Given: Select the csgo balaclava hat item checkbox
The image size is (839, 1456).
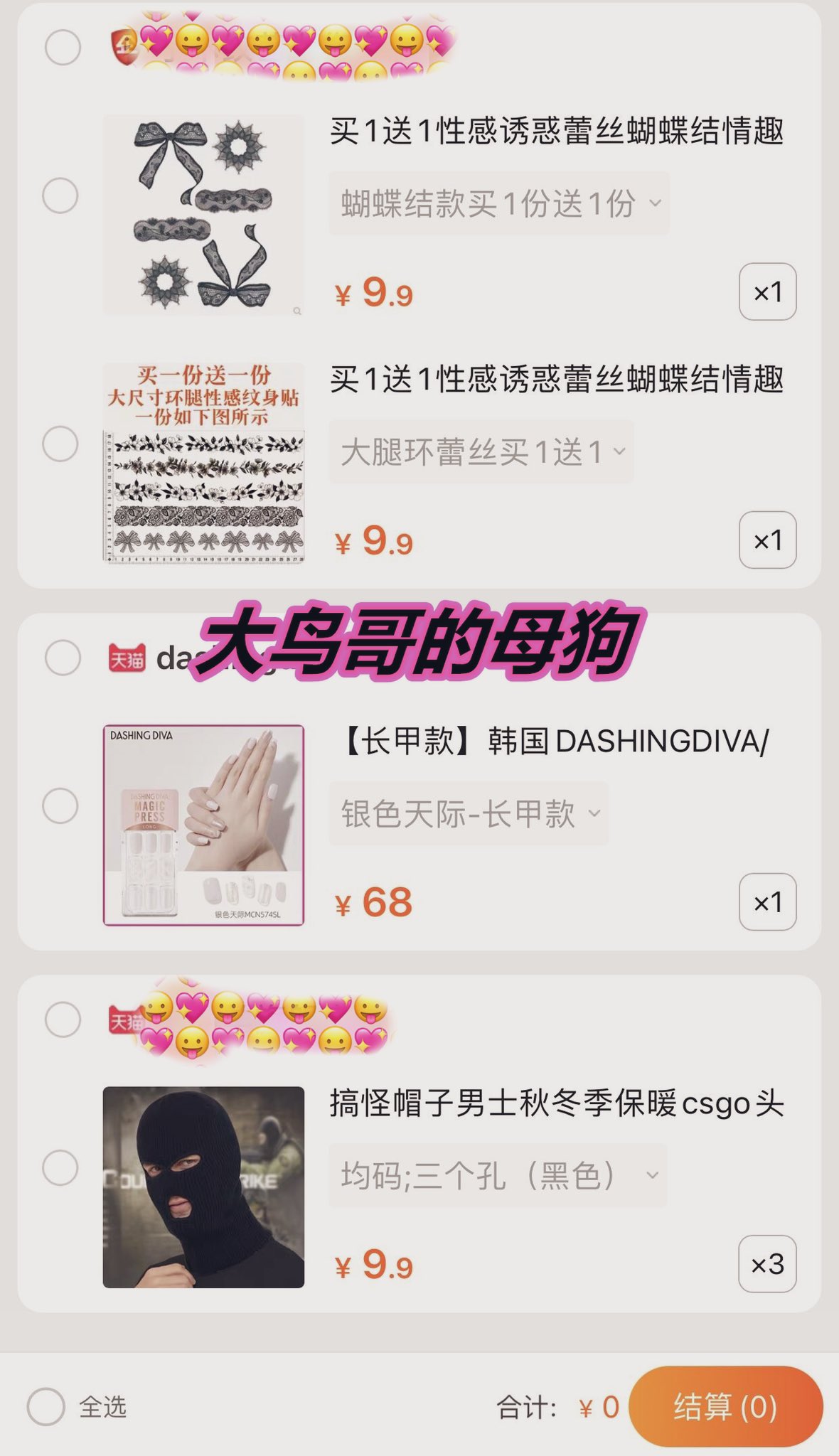Looking at the screenshot, I should [60, 1167].
